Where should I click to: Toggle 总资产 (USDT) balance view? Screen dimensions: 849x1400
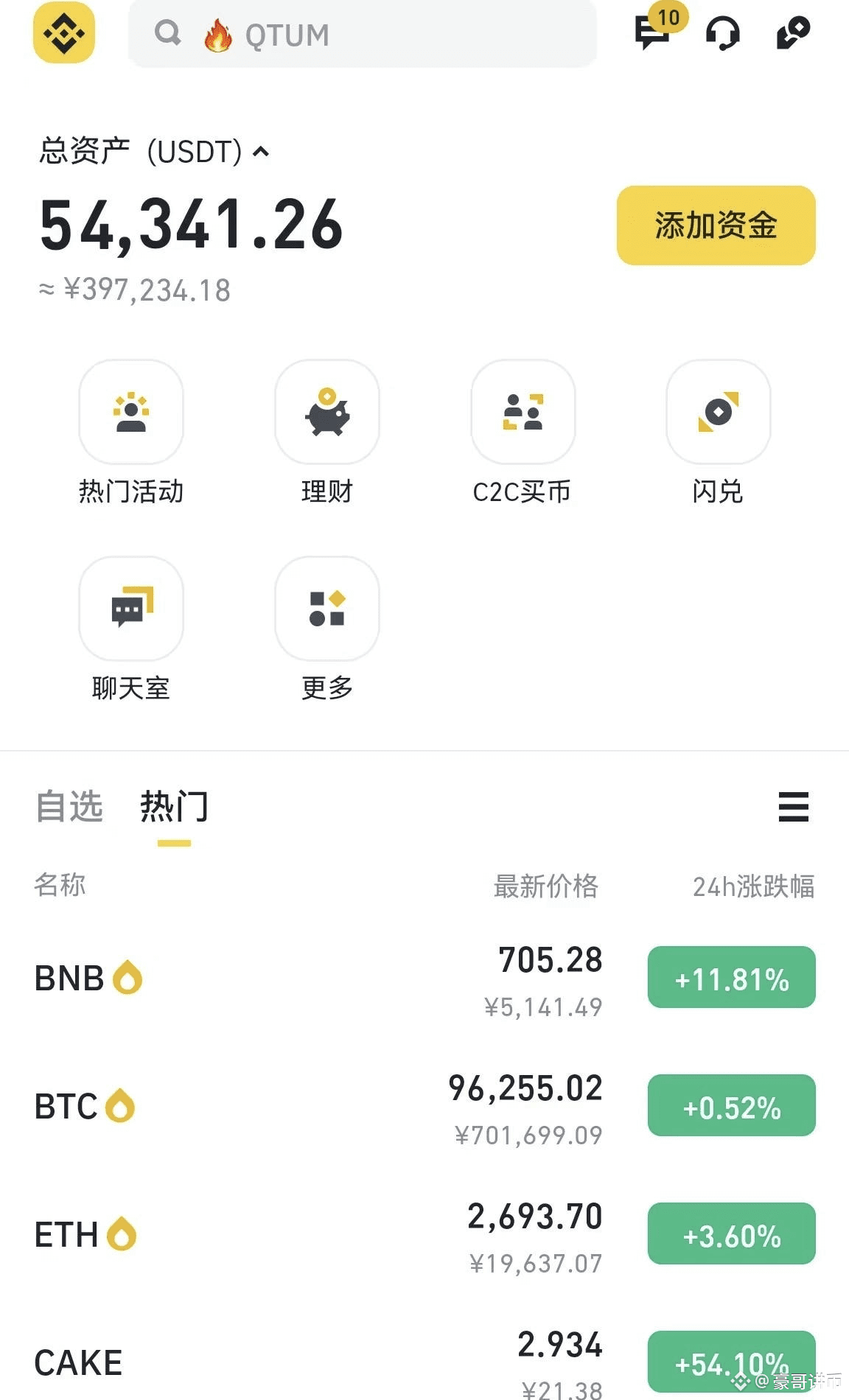coord(155,152)
